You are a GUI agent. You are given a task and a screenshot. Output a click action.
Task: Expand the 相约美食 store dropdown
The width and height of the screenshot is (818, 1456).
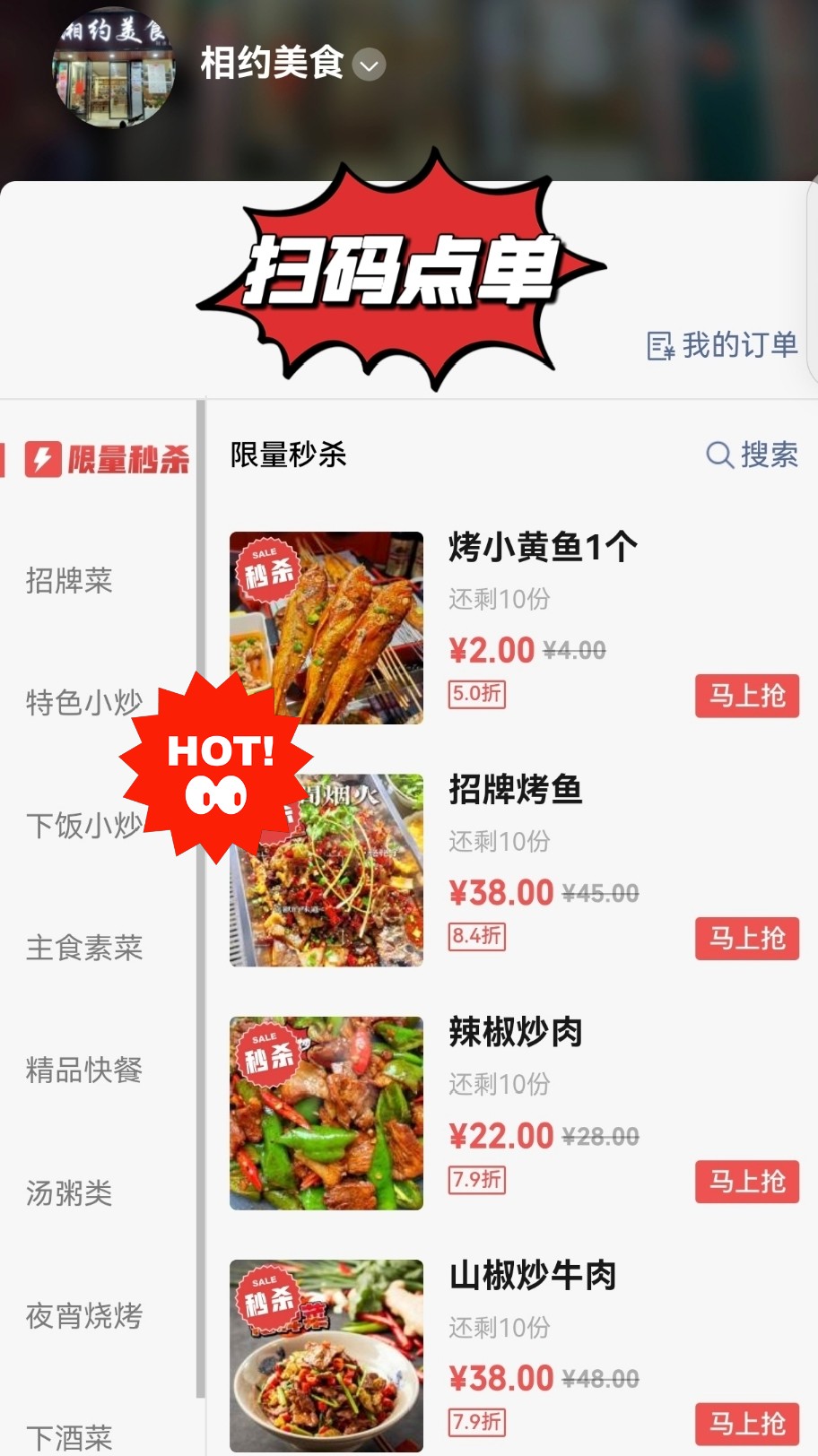(x=369, y=65)
